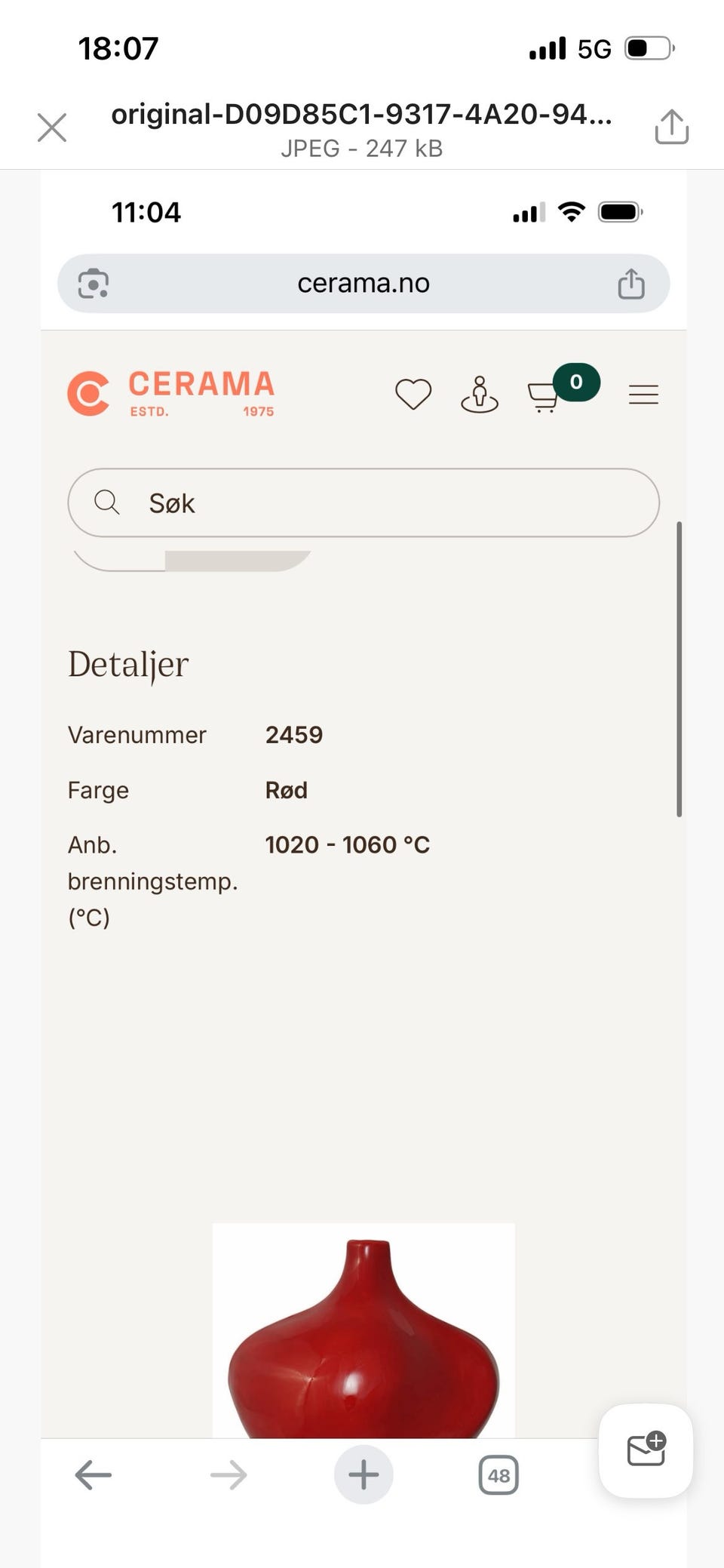Show all 48 open browser tabs

[x=499, y=1475]
